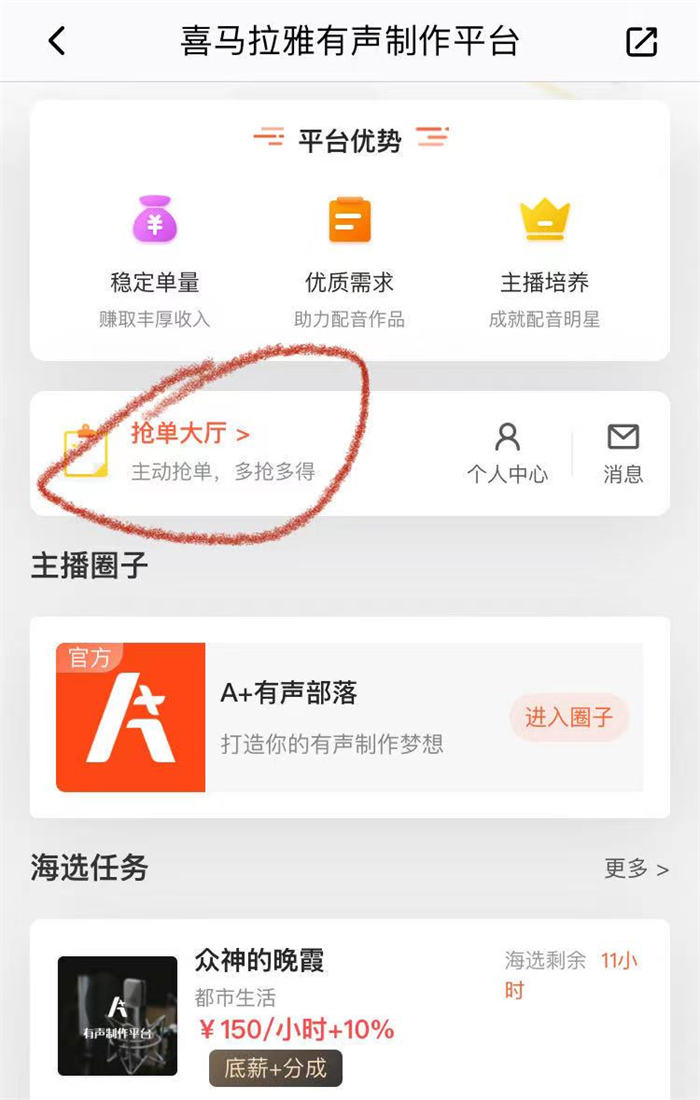Open the 消息 messages inbox
This screenshot has width=700, height=1100.
click(x=623, y=453)
